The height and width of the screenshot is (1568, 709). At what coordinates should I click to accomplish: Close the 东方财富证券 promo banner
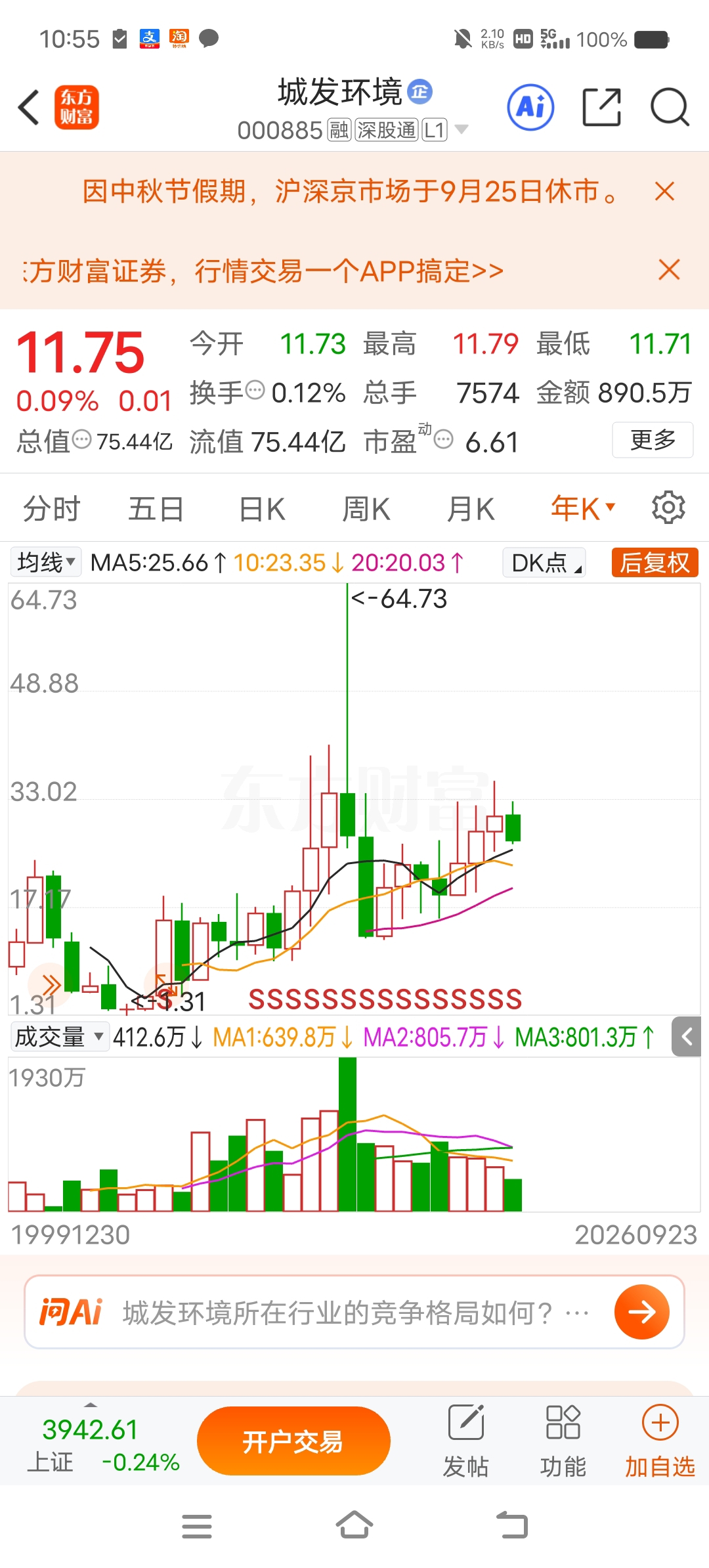(x=669, y=270)
